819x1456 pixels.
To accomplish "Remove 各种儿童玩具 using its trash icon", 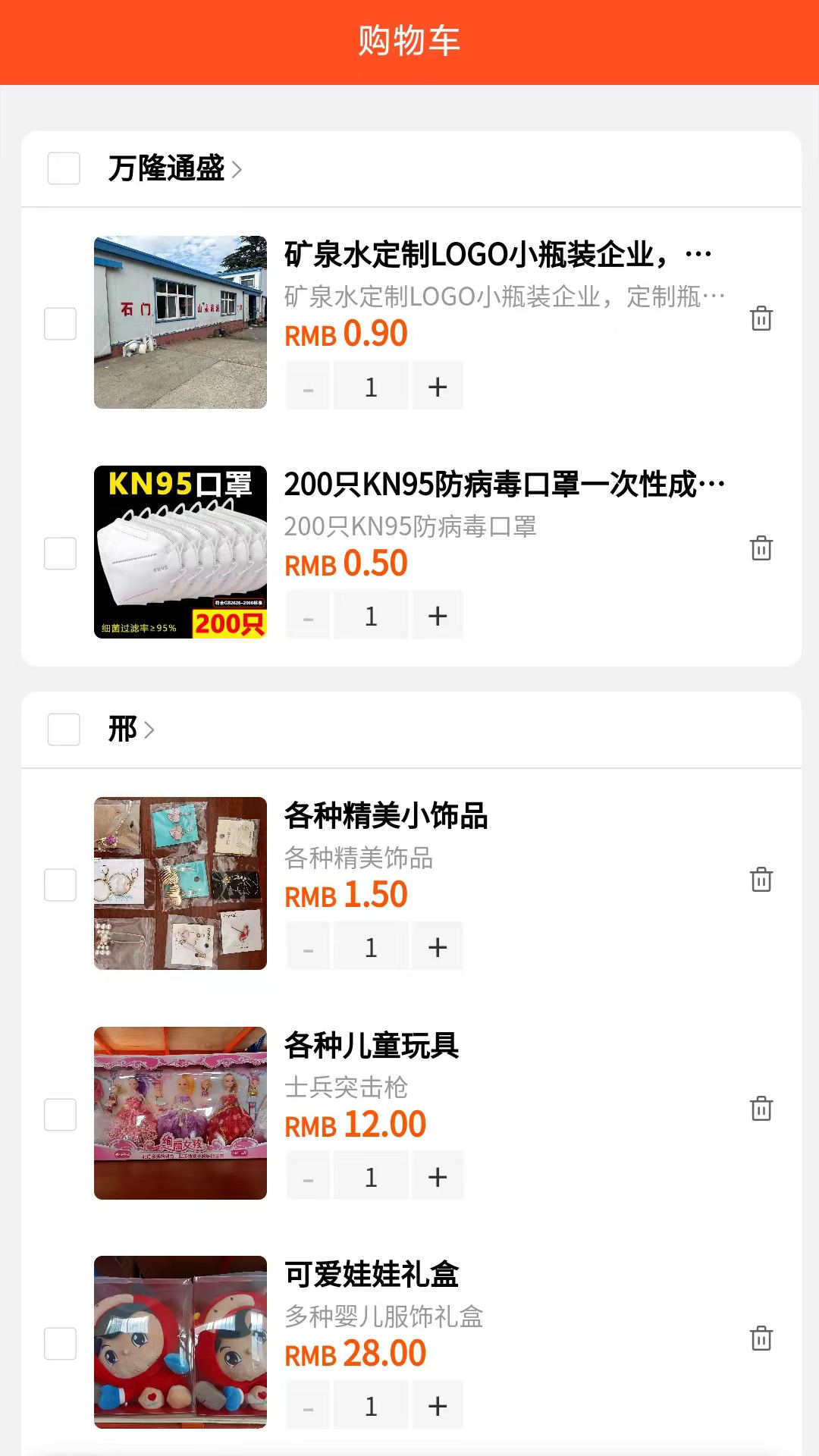I will pyautogui.click(x=761, y=1108).
